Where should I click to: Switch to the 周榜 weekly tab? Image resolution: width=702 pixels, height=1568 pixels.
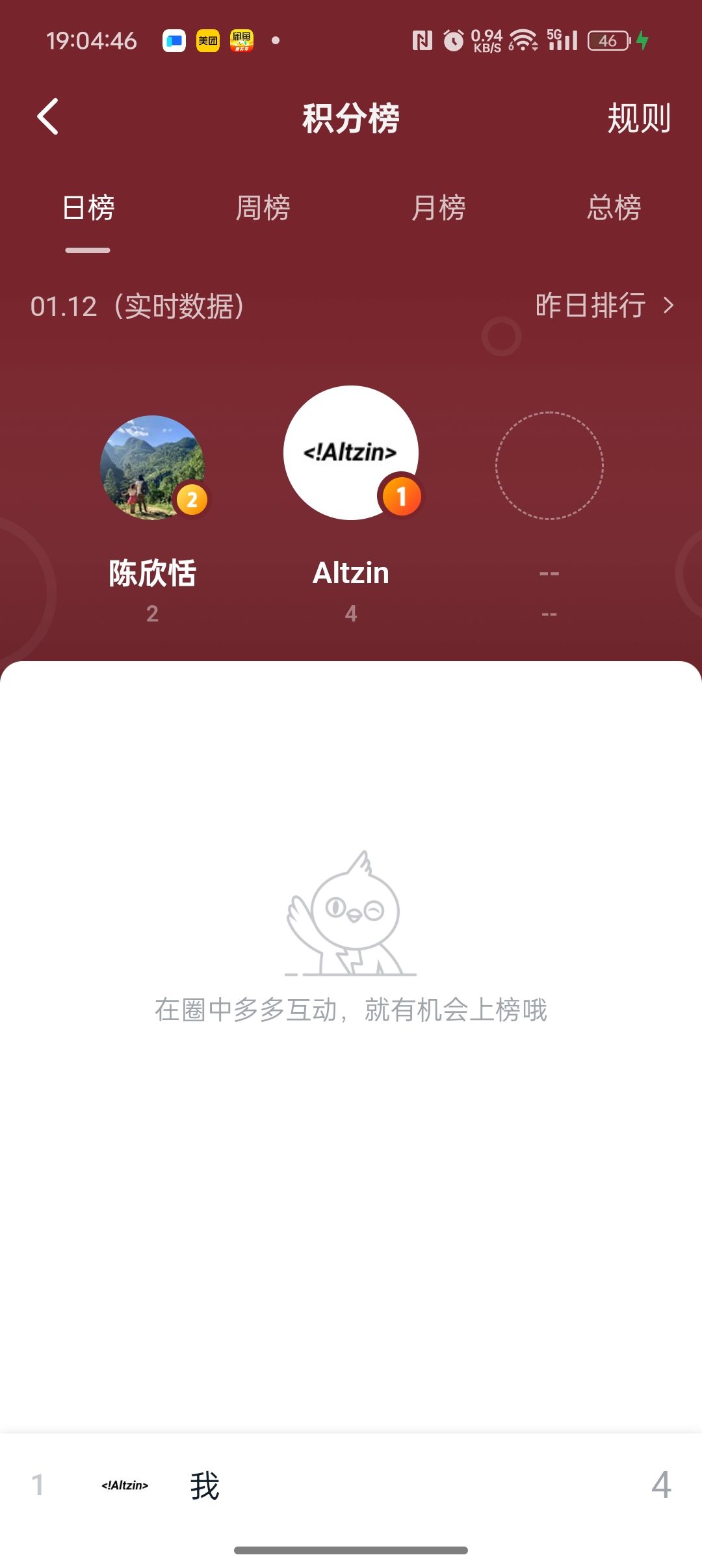coord(263,208)
